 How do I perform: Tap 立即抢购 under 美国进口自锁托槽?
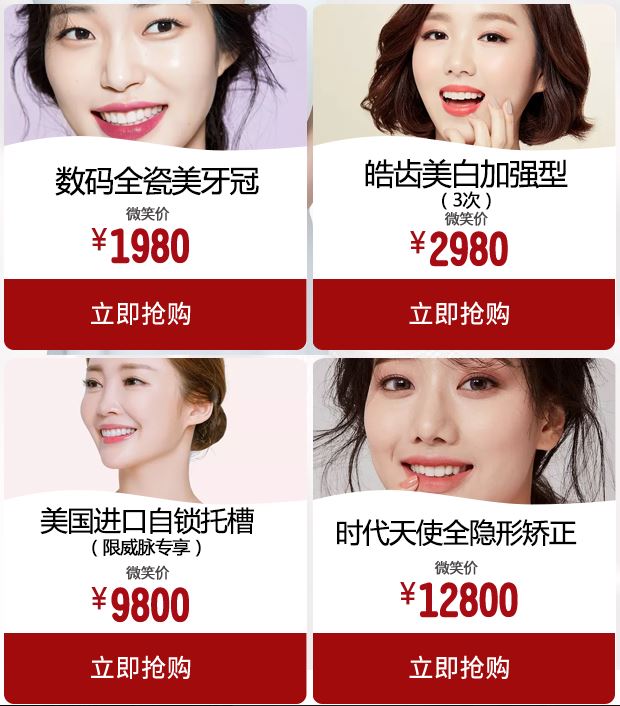155,667
